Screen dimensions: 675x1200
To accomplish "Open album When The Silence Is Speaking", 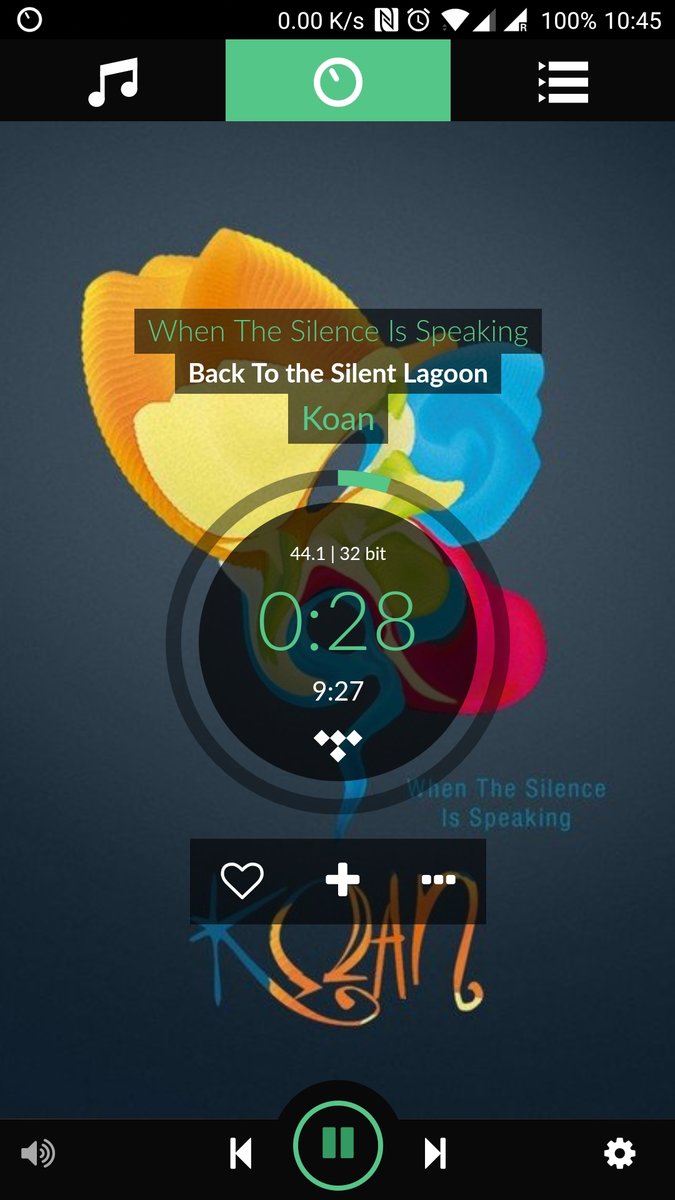I will (x=338, y=331).
